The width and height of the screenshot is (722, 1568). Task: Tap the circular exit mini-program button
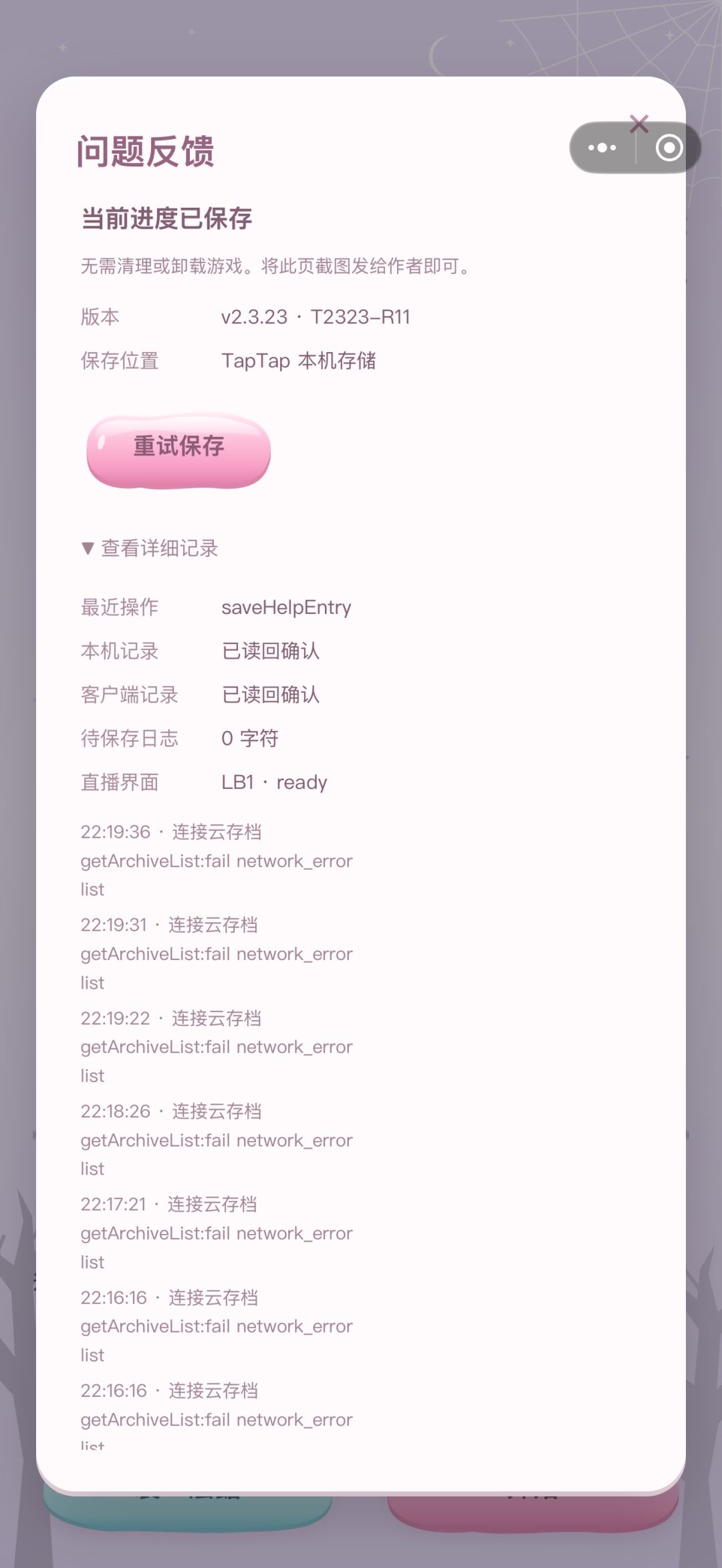pyautogui.click(x=669, y=148)
